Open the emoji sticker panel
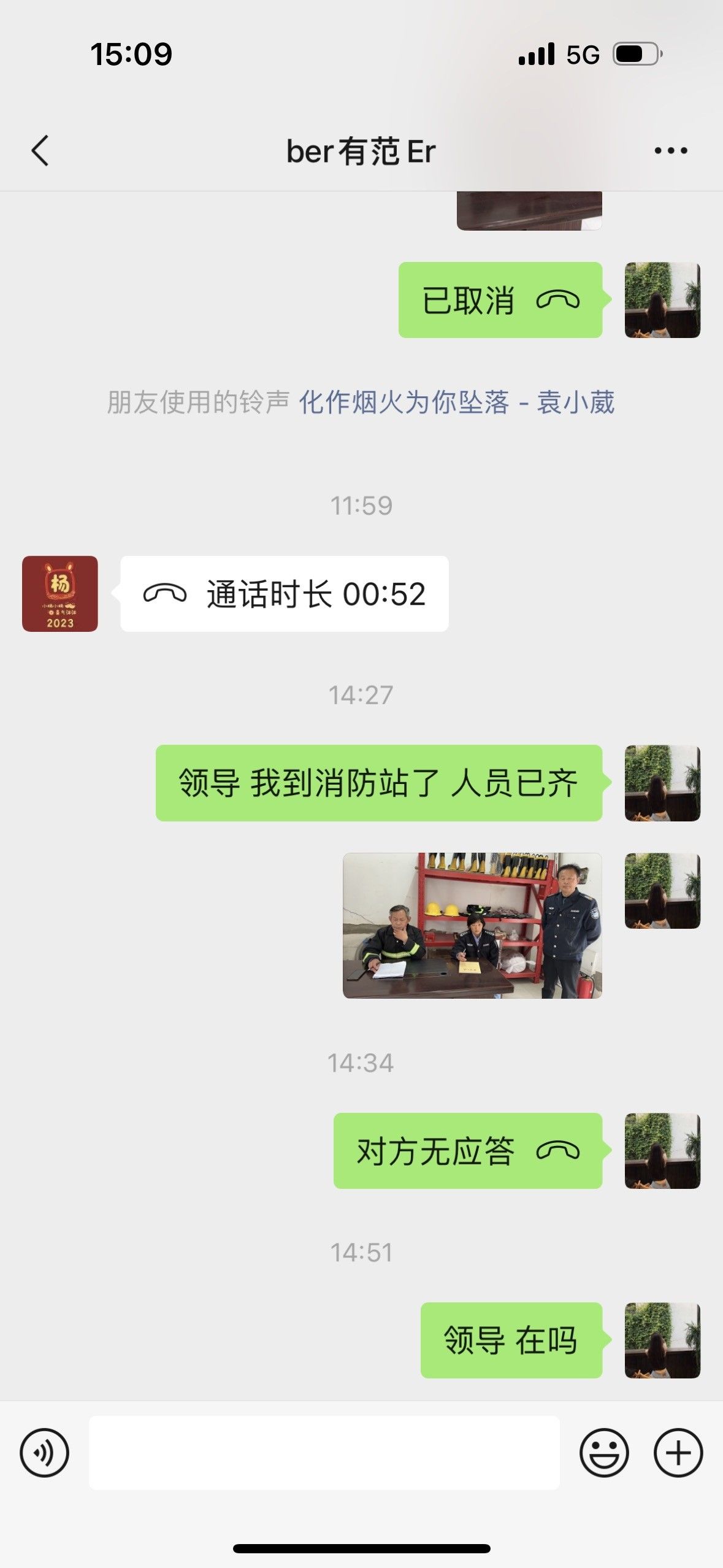This screenshot has height=1568, width=723. point(604,1453)
